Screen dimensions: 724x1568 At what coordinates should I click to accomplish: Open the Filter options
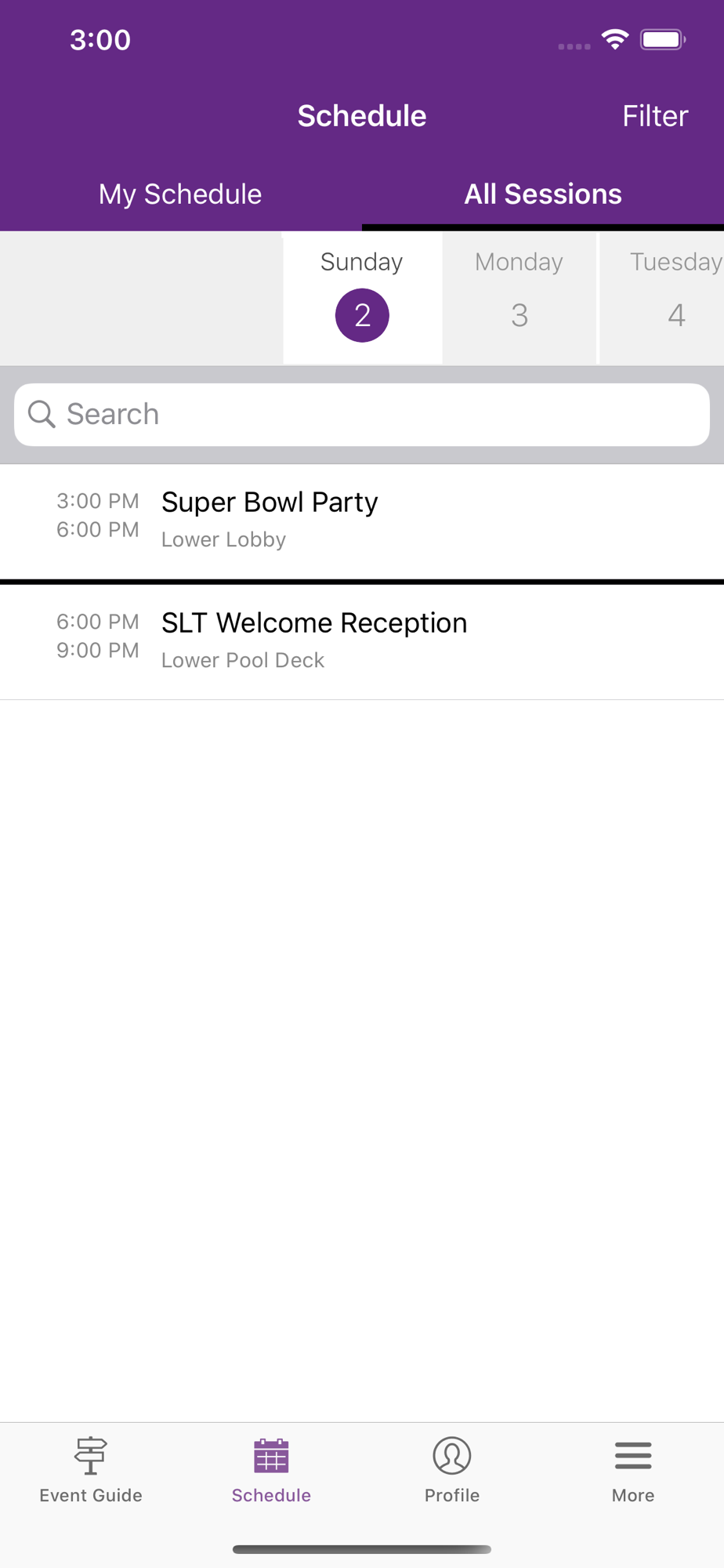[x=655, y=116]
